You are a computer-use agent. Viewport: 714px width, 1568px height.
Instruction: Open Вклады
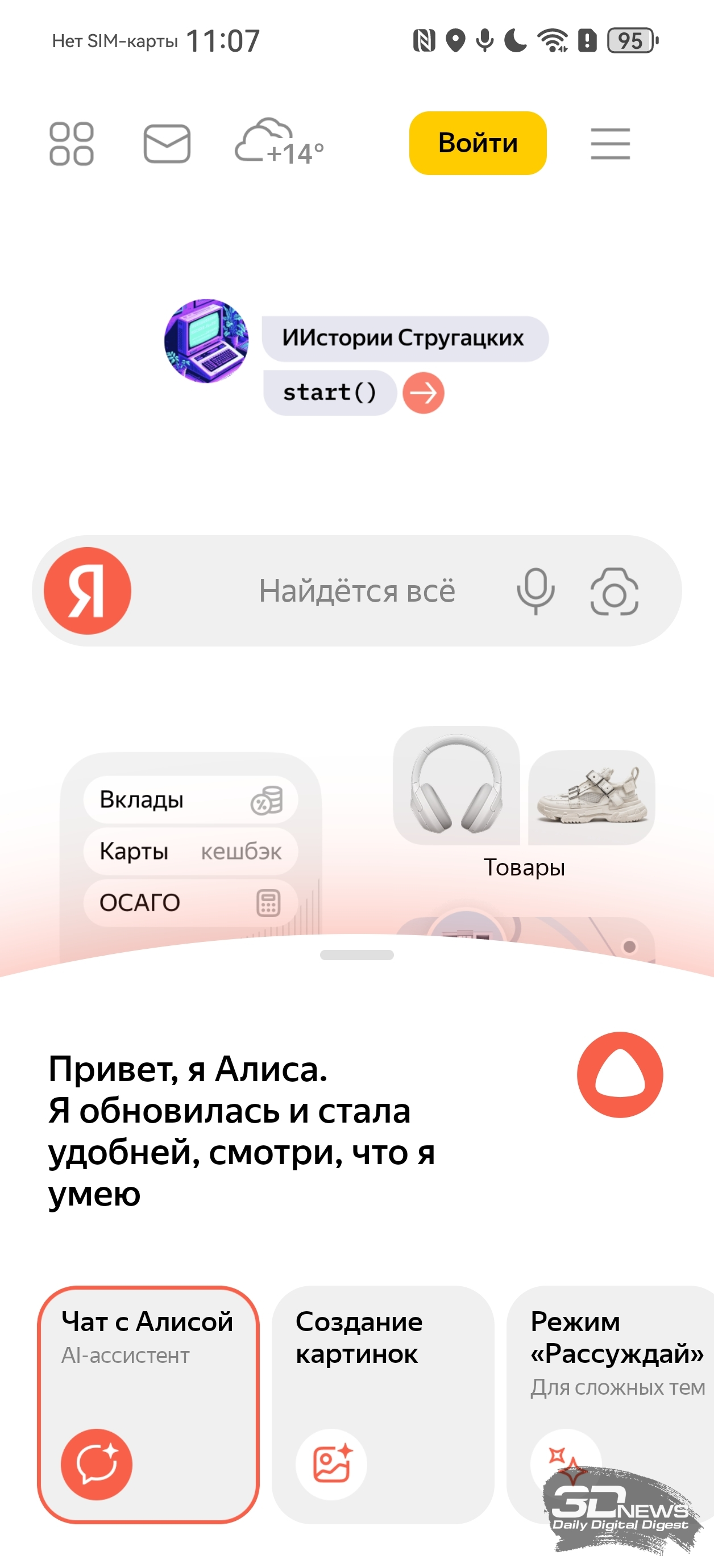(190, 800)
